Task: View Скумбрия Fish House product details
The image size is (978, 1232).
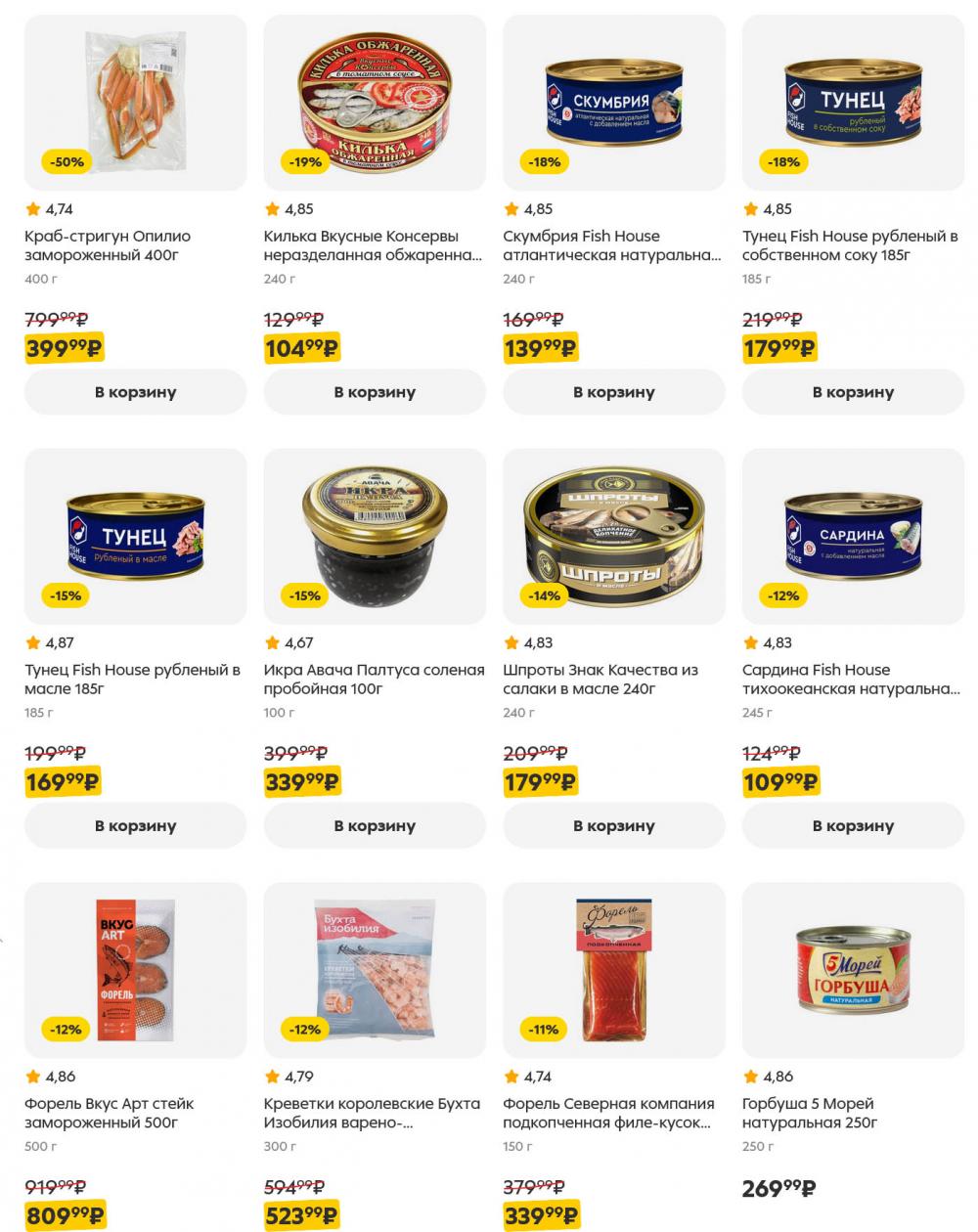Action: coord(611,245)
